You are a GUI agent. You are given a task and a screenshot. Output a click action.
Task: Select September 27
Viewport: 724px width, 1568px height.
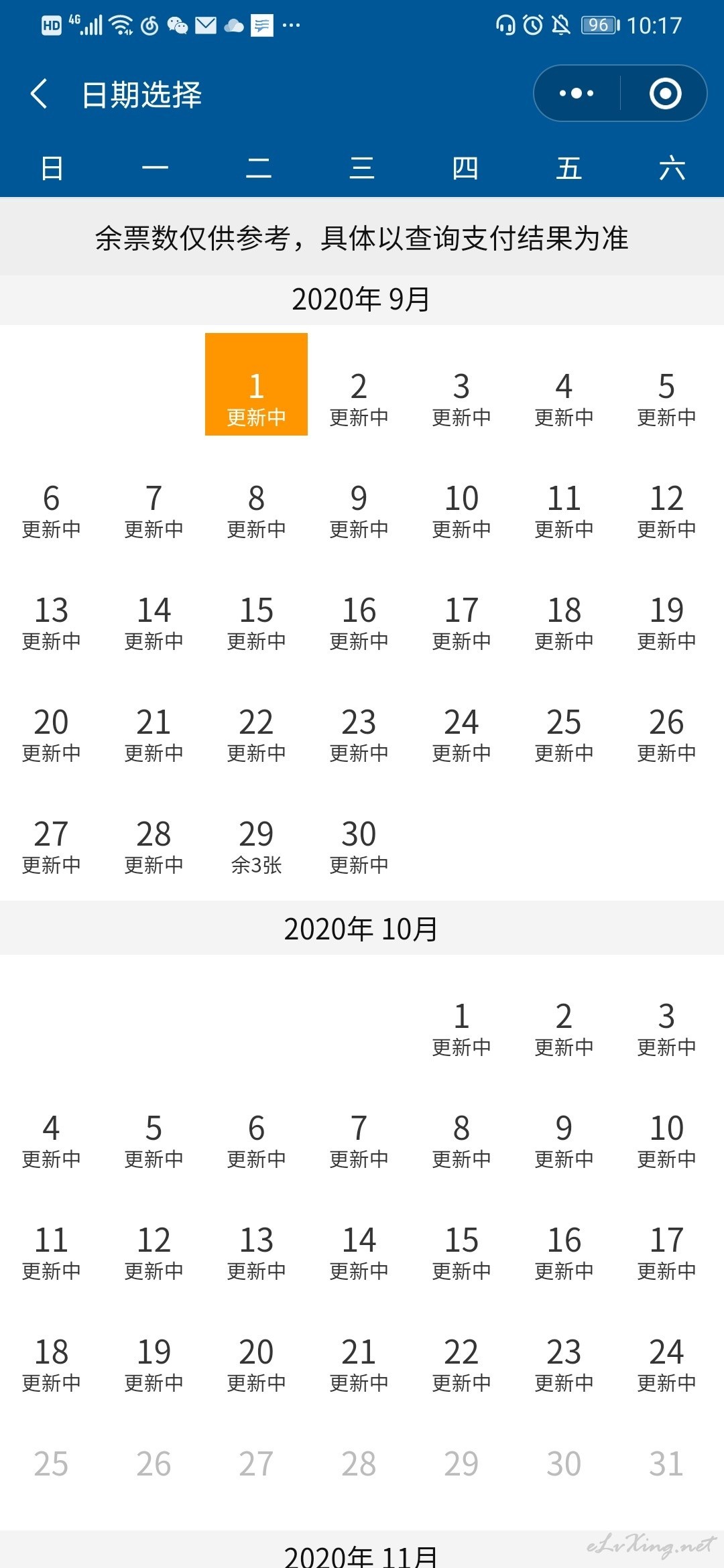point(51,846)
